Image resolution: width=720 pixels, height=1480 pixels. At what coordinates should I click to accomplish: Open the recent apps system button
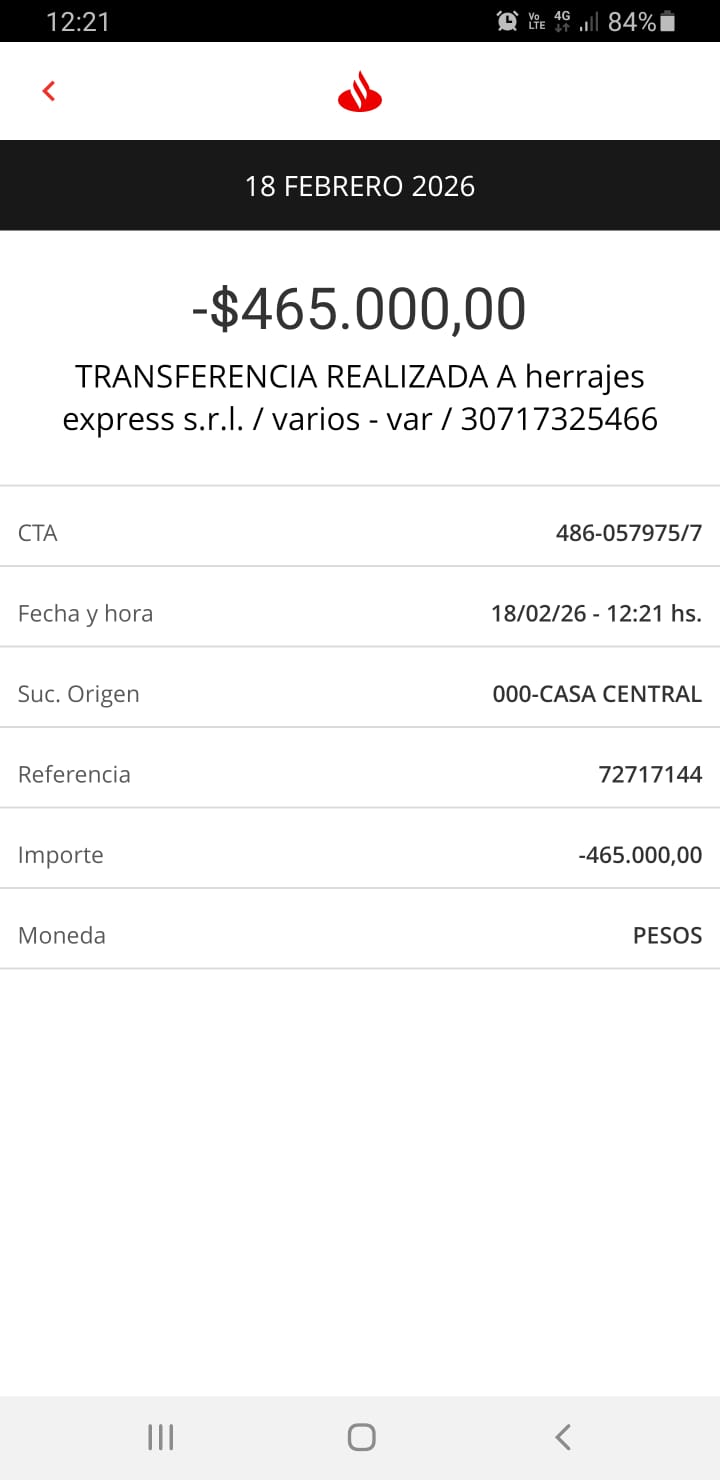coord(160,1437)
